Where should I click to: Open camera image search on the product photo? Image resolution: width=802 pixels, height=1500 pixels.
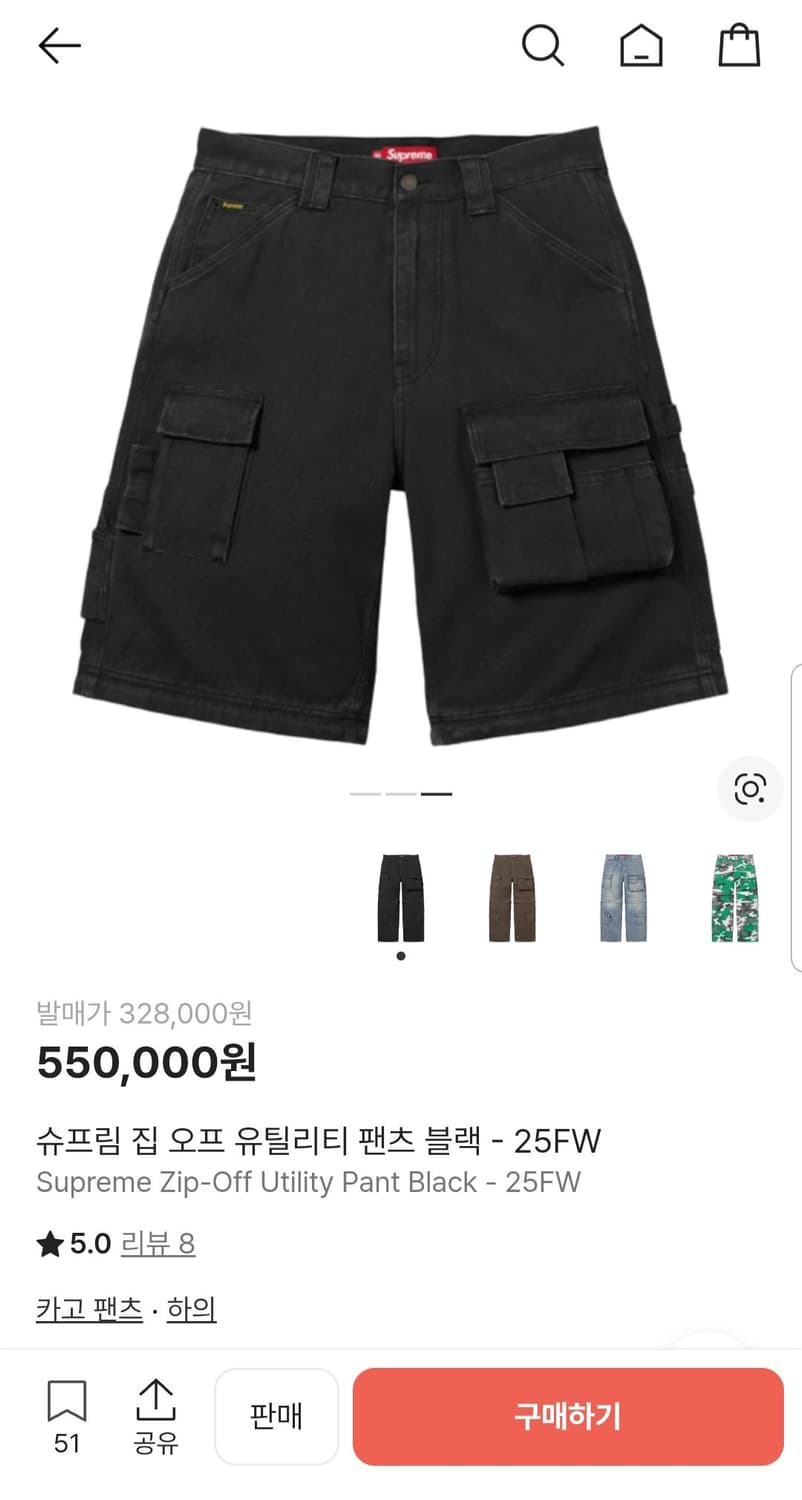tap(750, 788)
